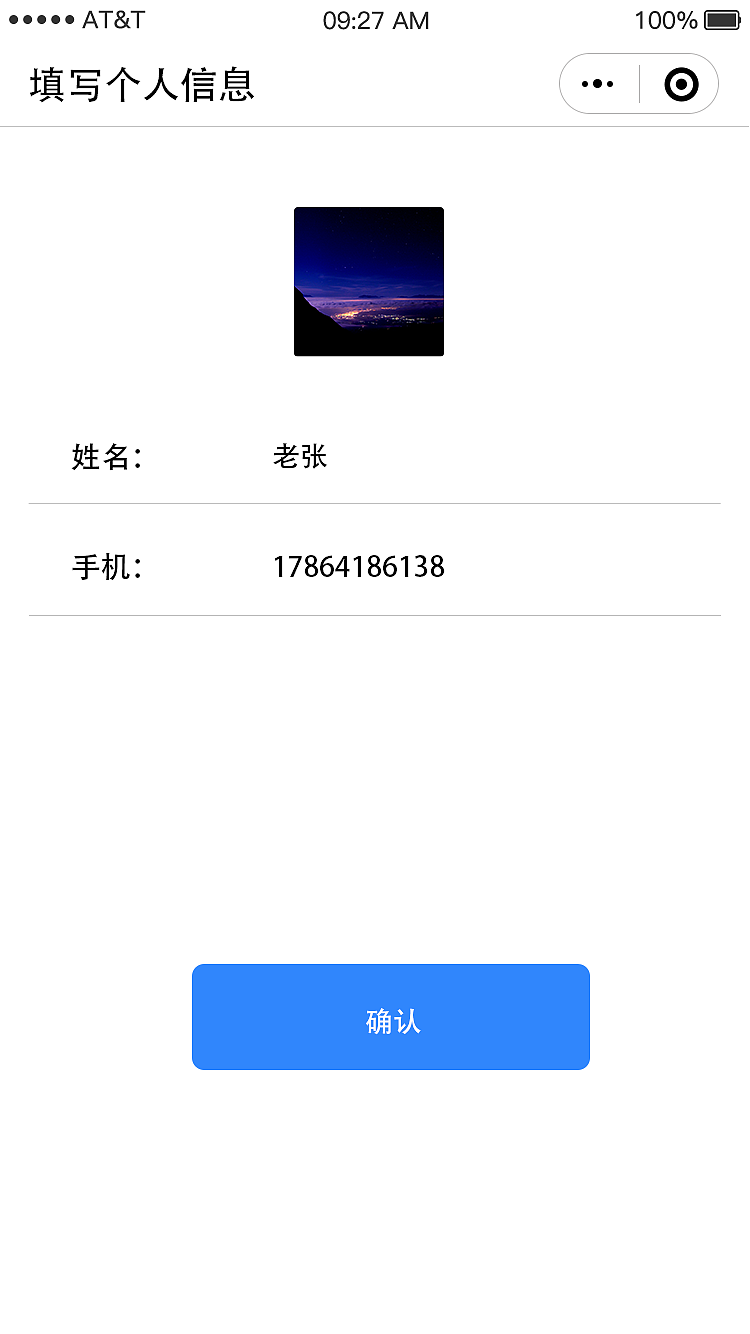Screen dimensions: 750x1334
Task: Click the 填写个人信息 page title
Action: coord(141,87)
